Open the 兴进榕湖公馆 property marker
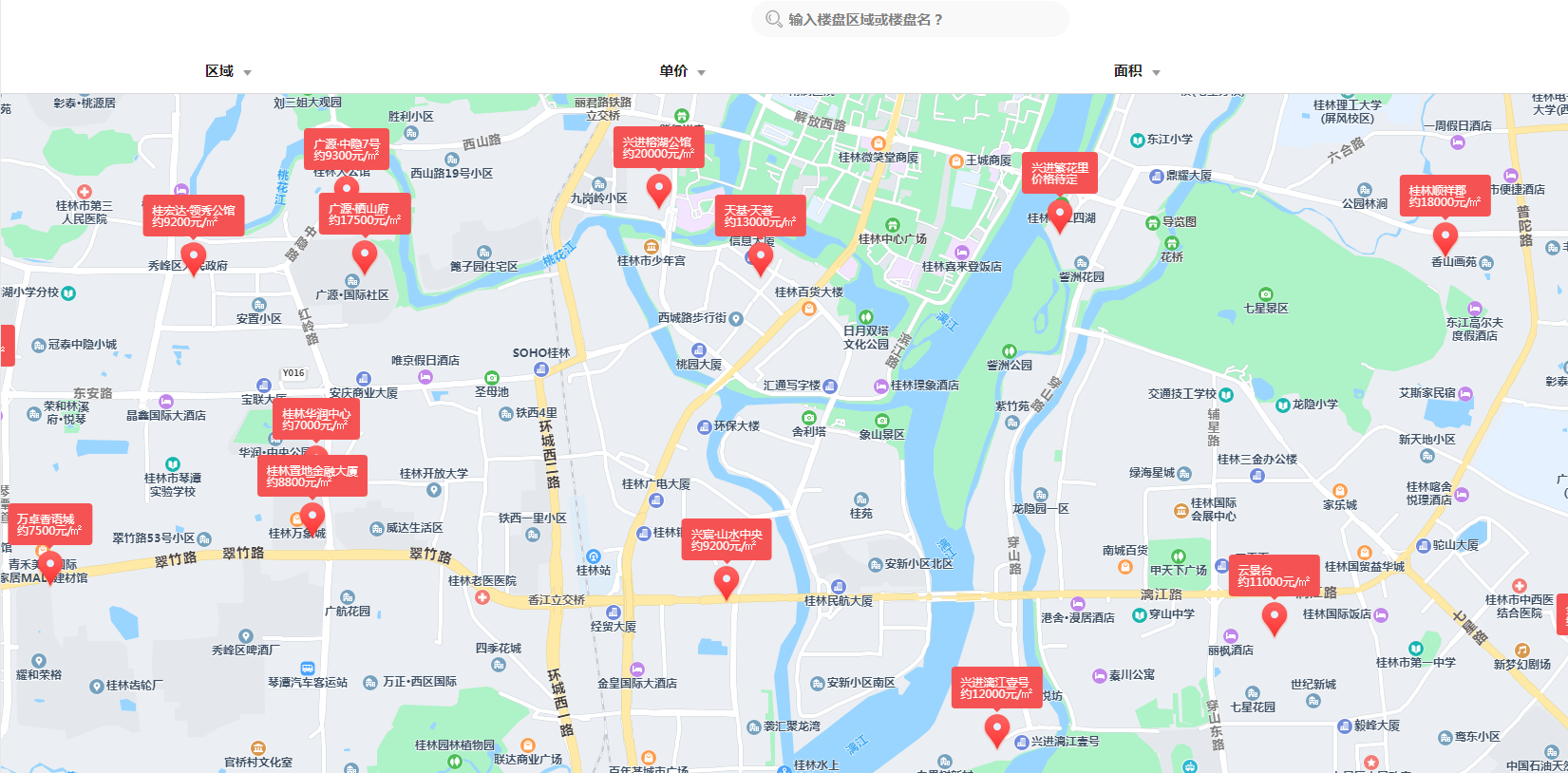The height and width of the screenshot is (773, 1568). (658, 148)
